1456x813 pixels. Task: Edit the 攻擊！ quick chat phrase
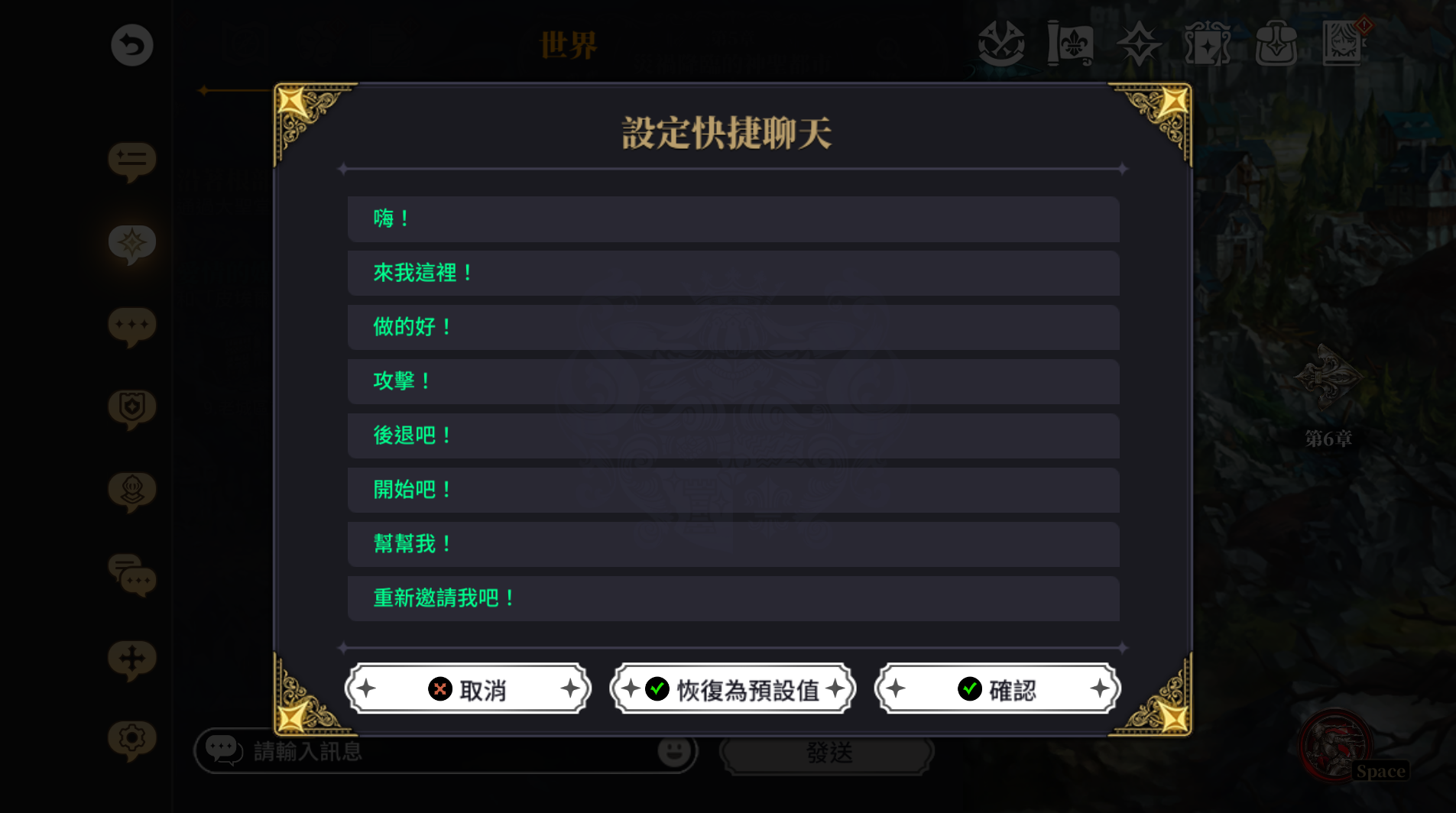732,382
